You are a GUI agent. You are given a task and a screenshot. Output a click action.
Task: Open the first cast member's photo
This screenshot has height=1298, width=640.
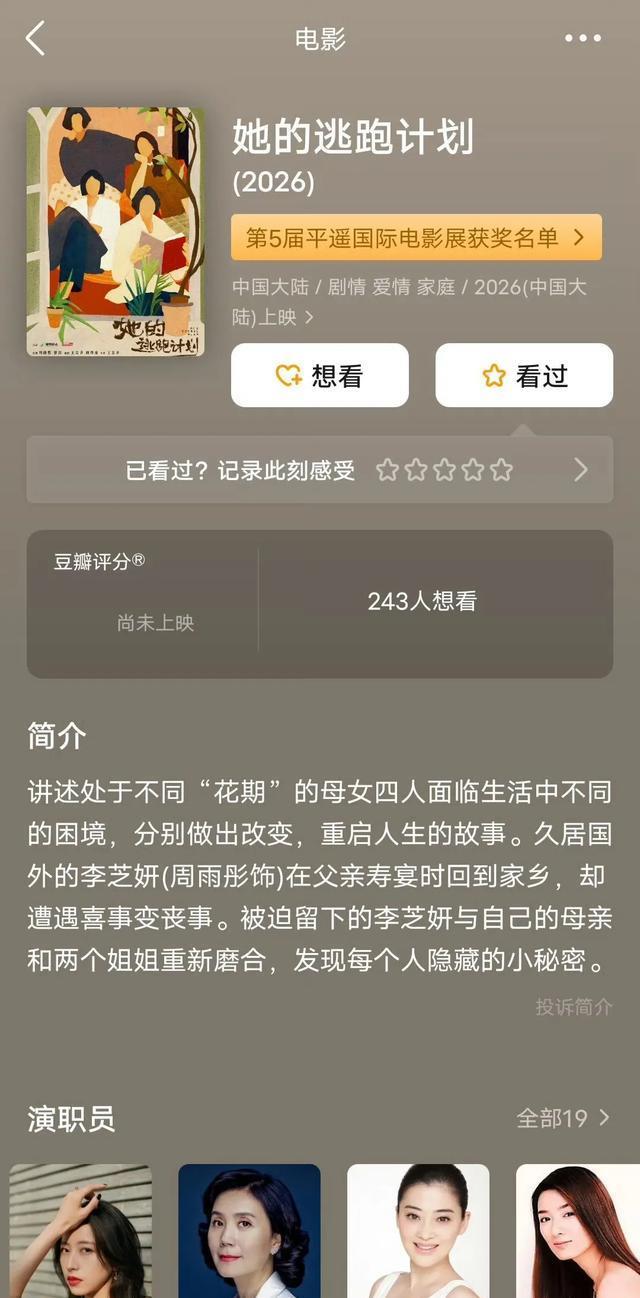point(81,1230)
